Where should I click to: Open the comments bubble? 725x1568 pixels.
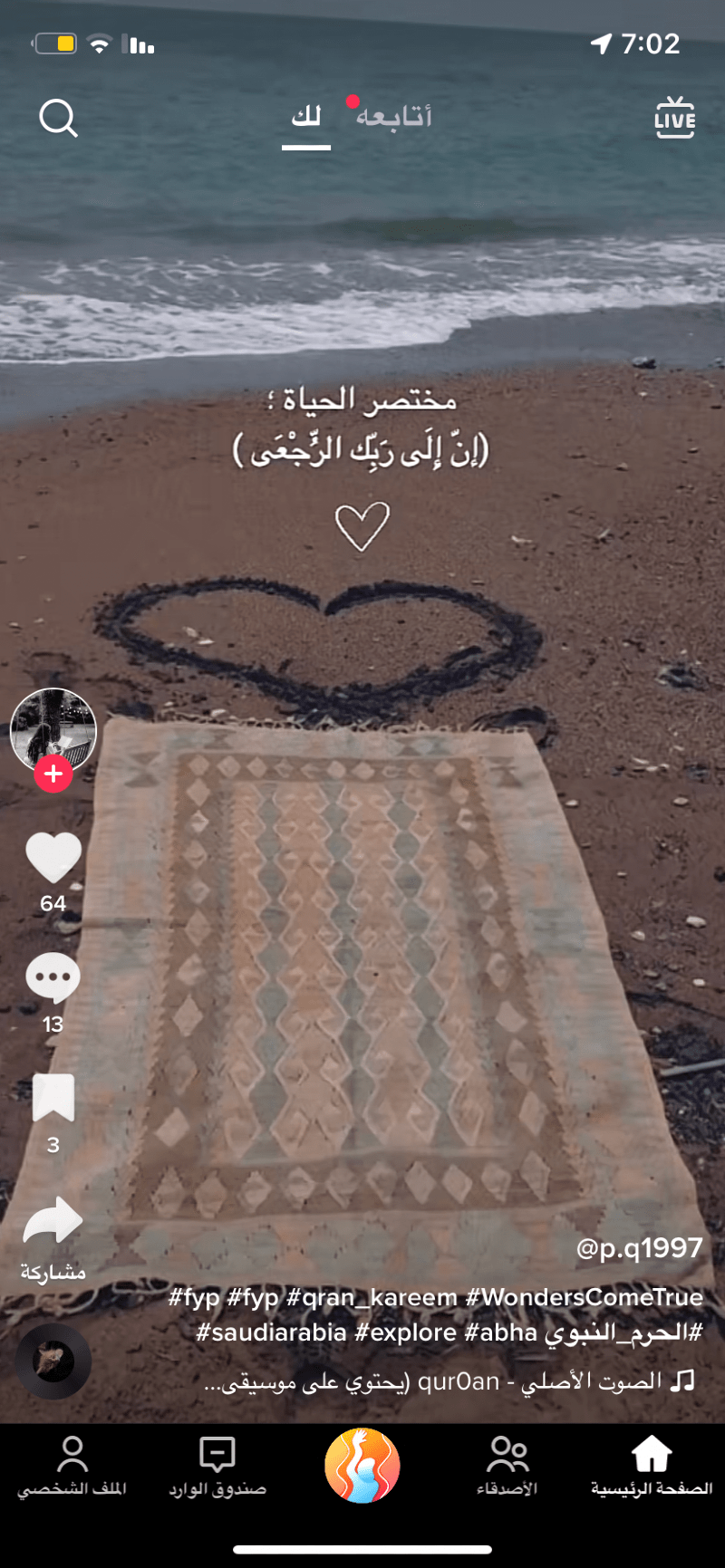click(x=53, y=978)
